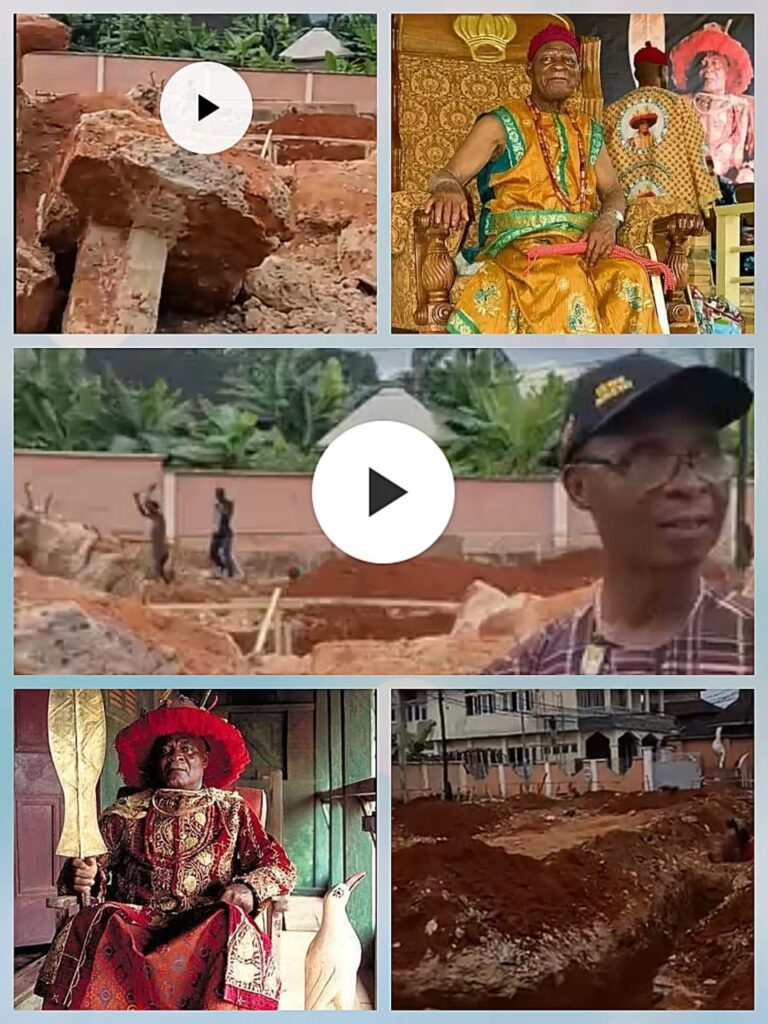Play the middle construction site video

pyautogui.click(x=384, y=490)
